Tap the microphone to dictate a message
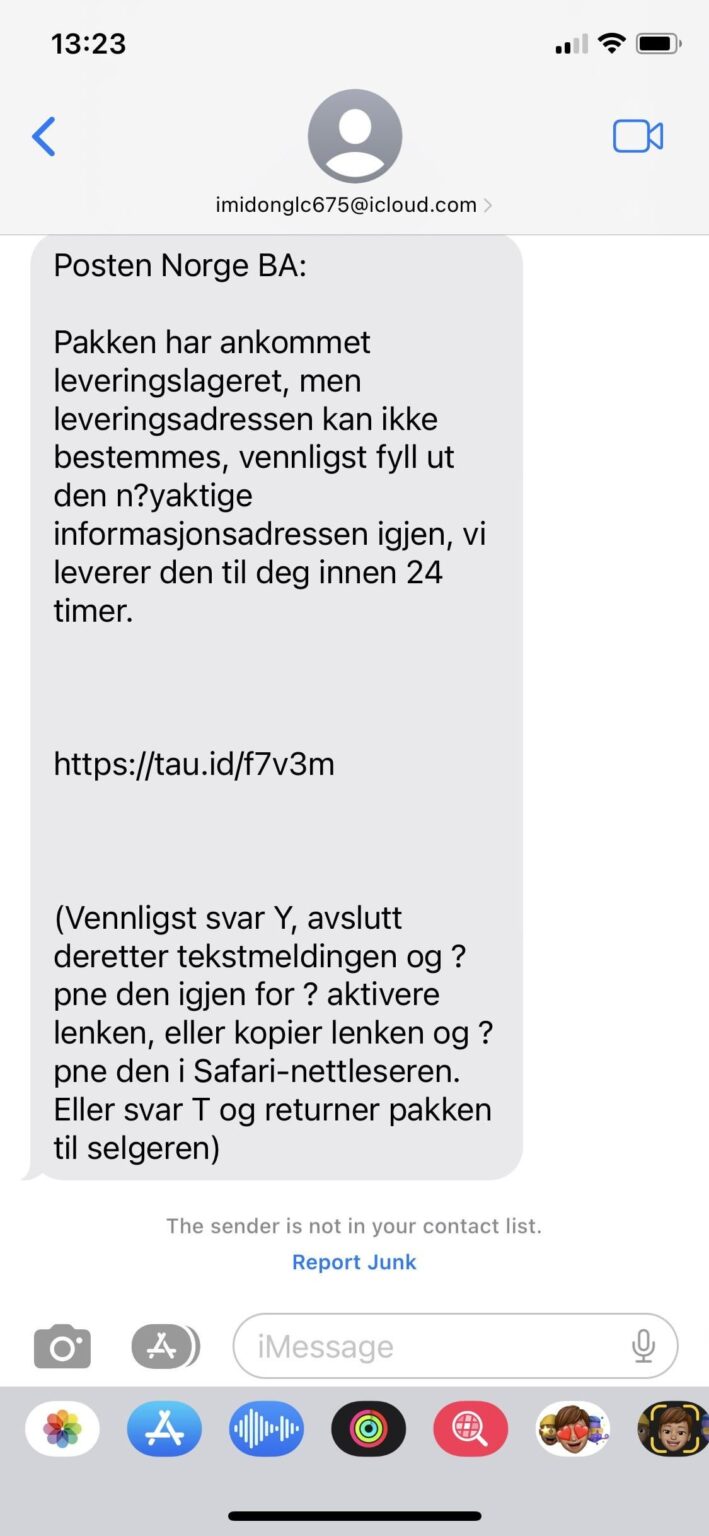The width and height of the screenshot is (709, 1536). pos(643,1346)
